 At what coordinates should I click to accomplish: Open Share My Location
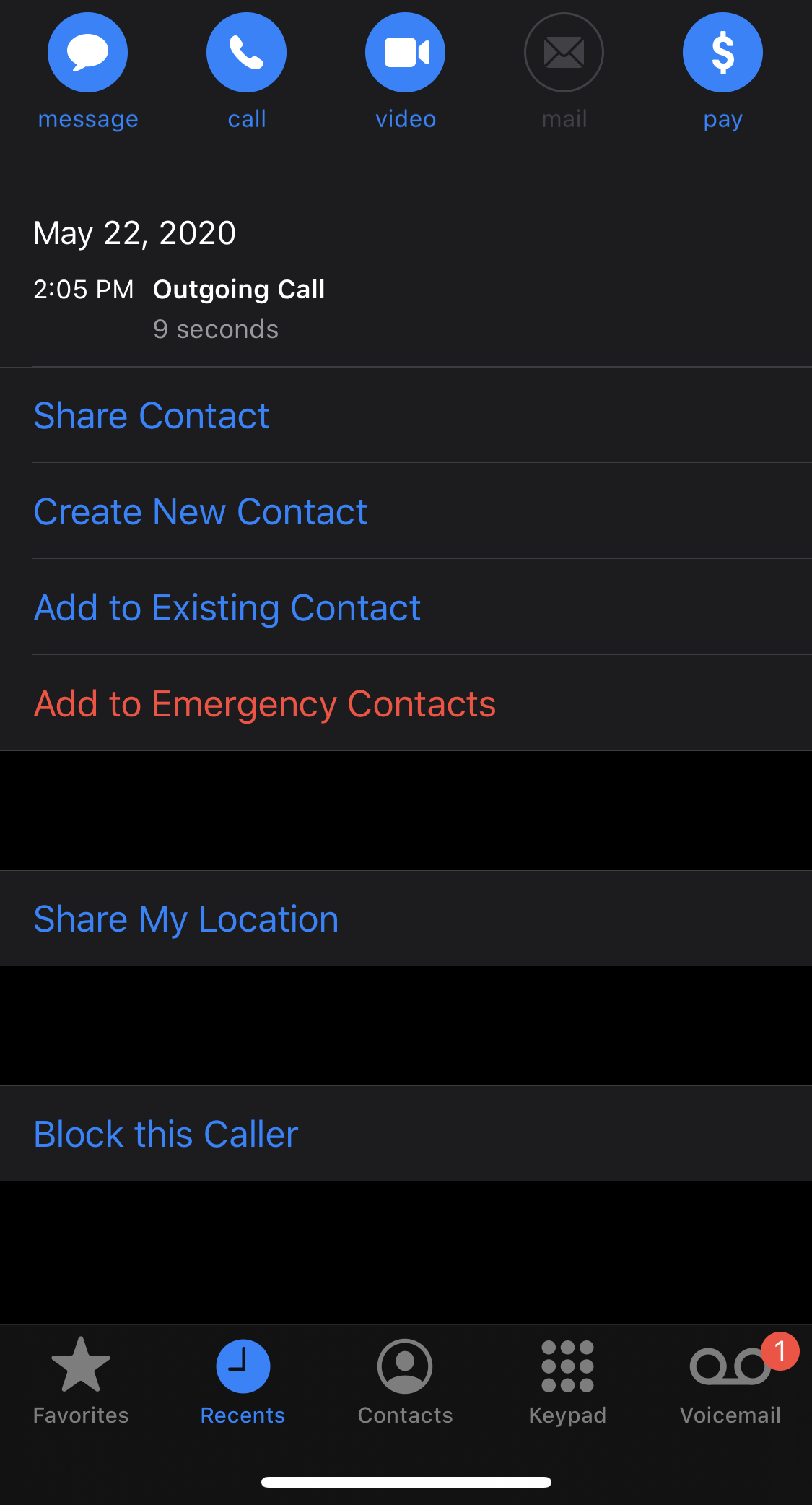click(186, 919)
